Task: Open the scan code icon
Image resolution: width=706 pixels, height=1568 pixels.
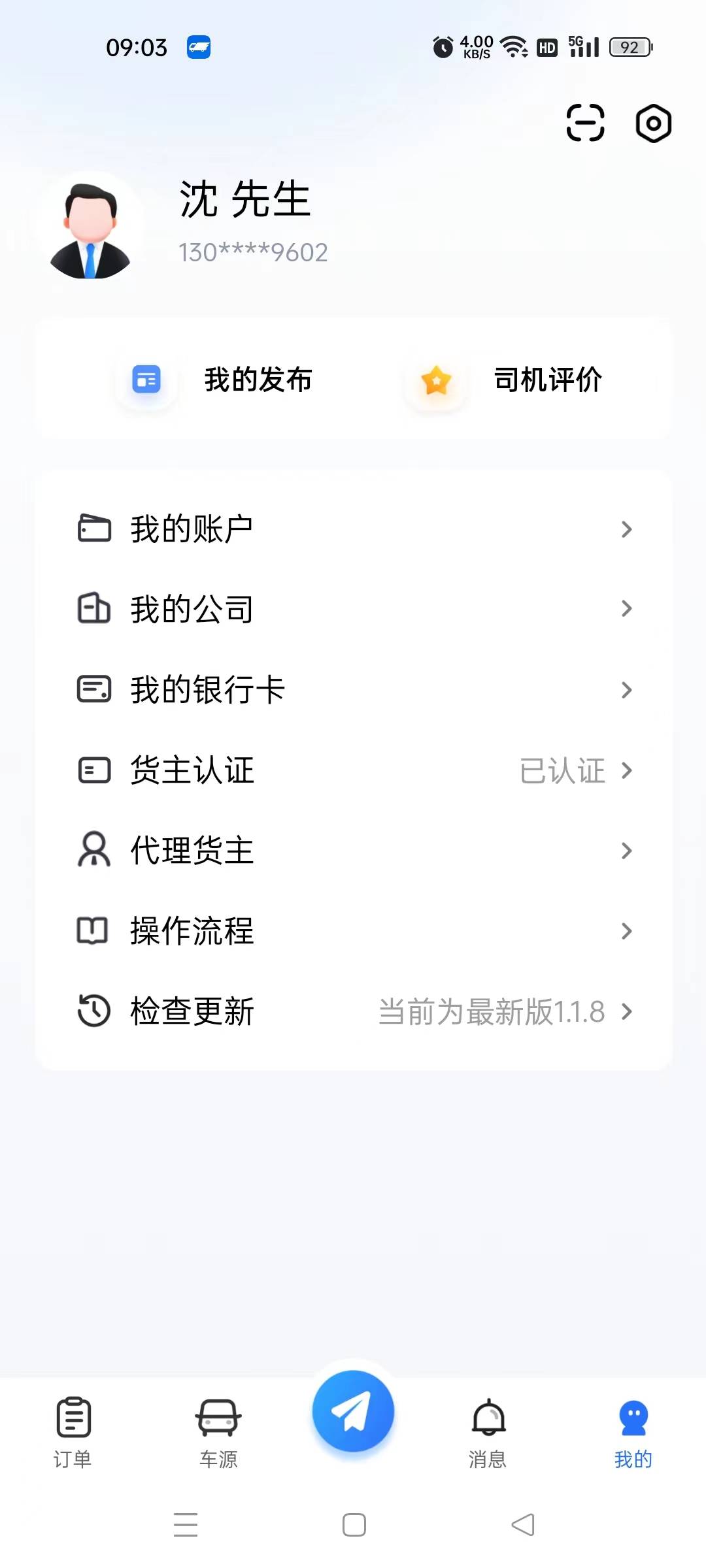Action: [x=585, y=123]
